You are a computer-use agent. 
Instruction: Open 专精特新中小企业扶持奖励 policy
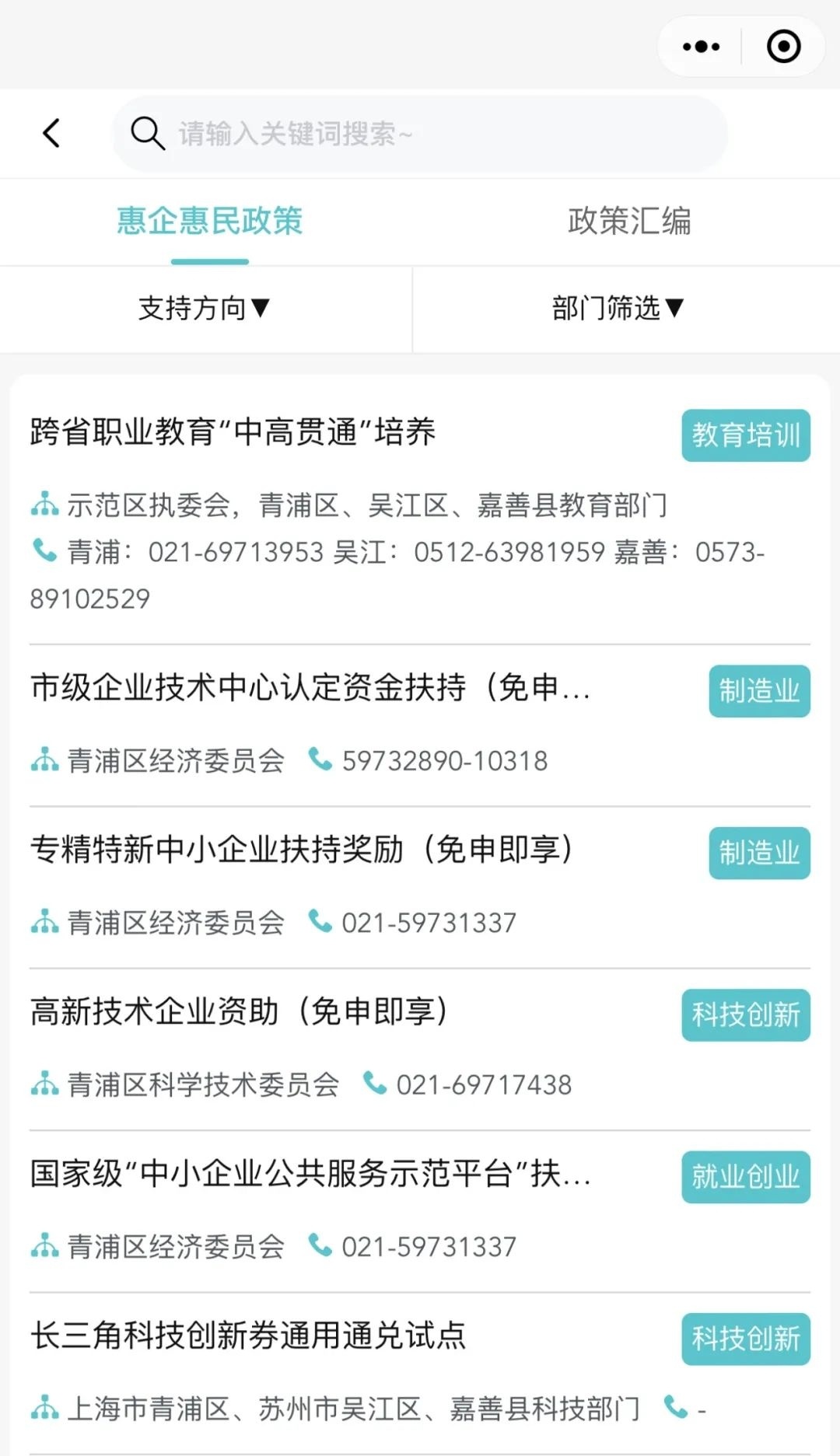click(302, 850)
